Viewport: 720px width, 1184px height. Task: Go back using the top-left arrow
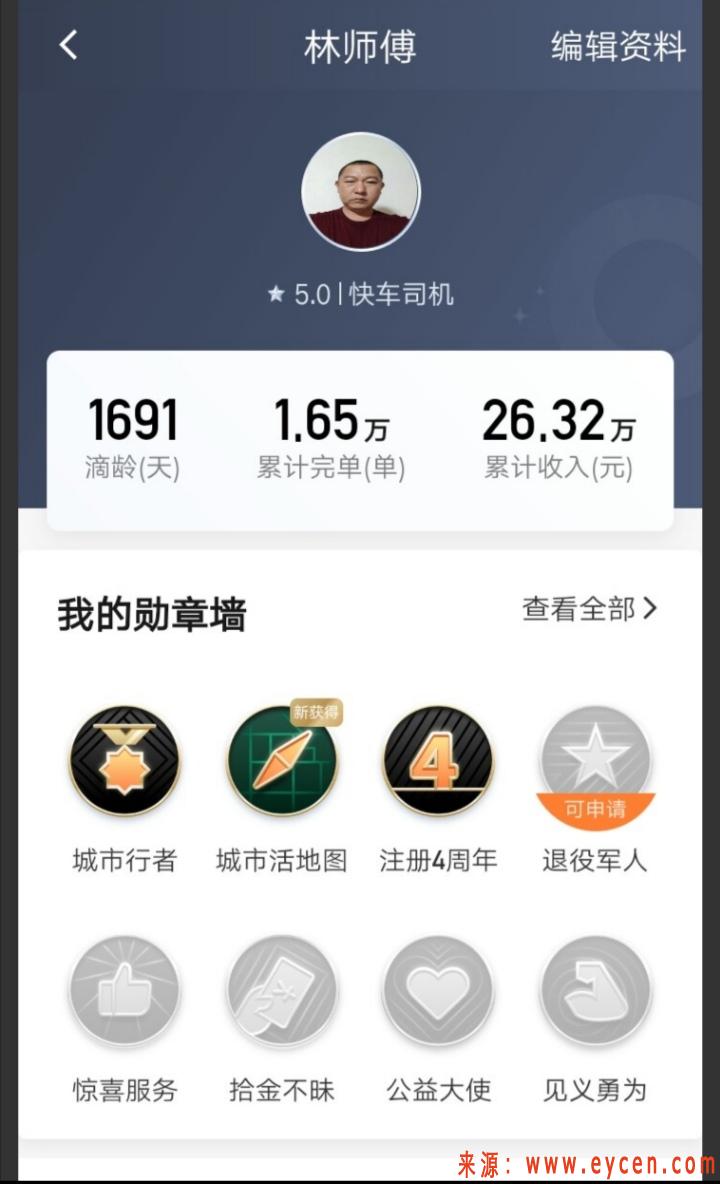pyautogui.click(x=69, y=45)
